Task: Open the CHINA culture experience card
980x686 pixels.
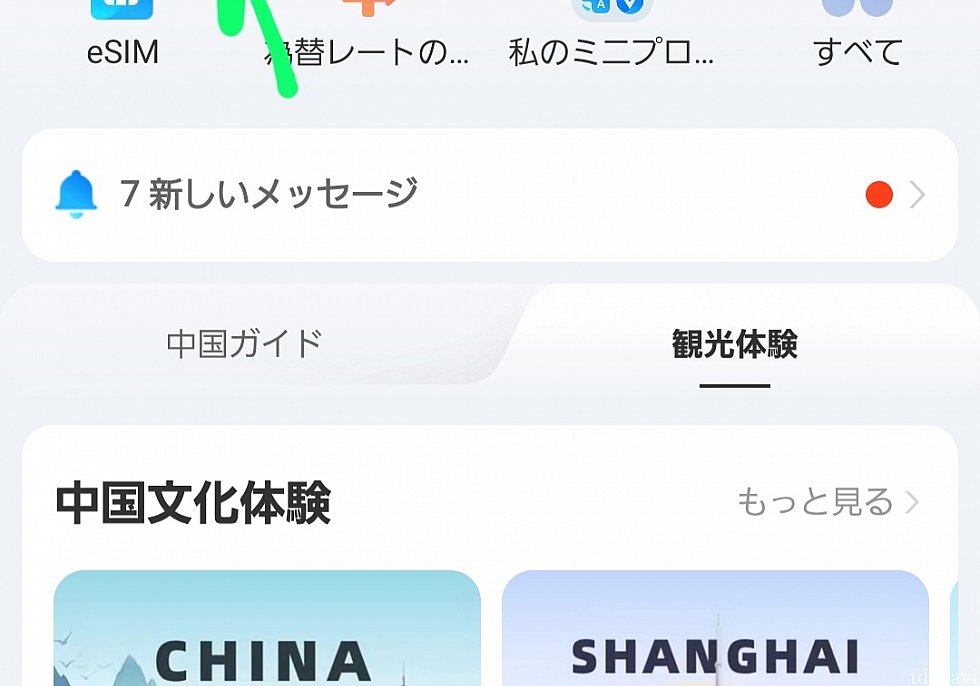Action: tap(266, 630)
